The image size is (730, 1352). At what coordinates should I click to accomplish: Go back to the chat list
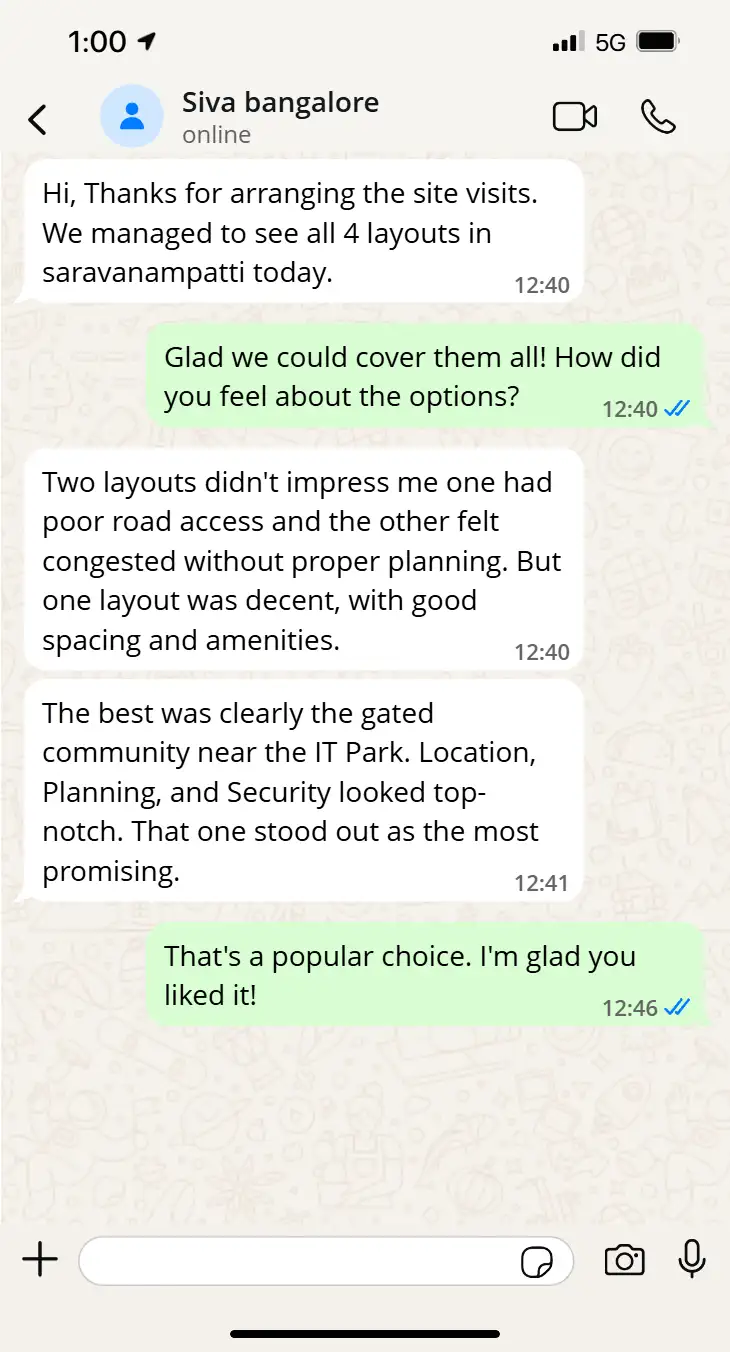[x=37, y=119]
